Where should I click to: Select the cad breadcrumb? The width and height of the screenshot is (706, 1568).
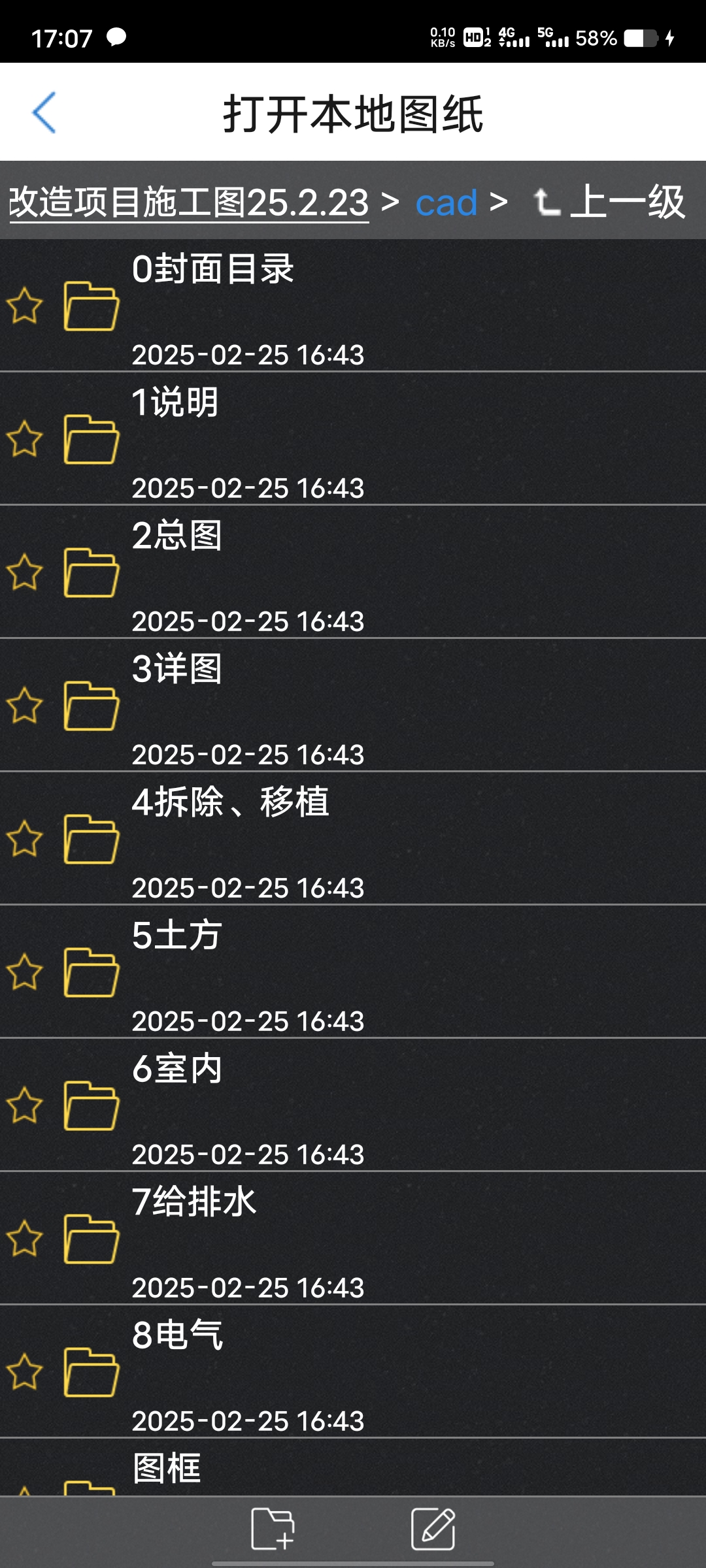click(x=446, y=203)
